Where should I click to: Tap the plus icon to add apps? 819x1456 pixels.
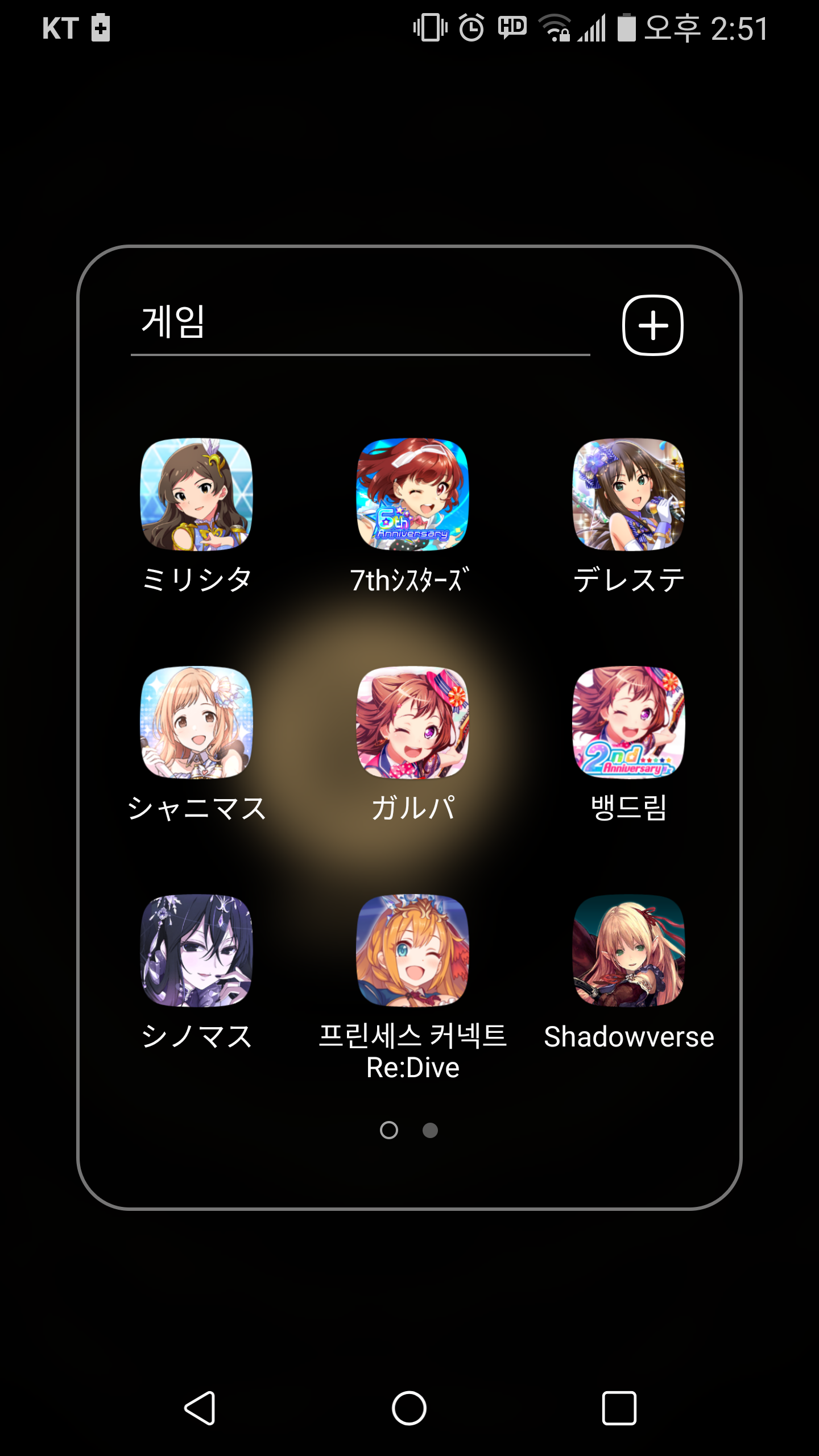(652, 325)
